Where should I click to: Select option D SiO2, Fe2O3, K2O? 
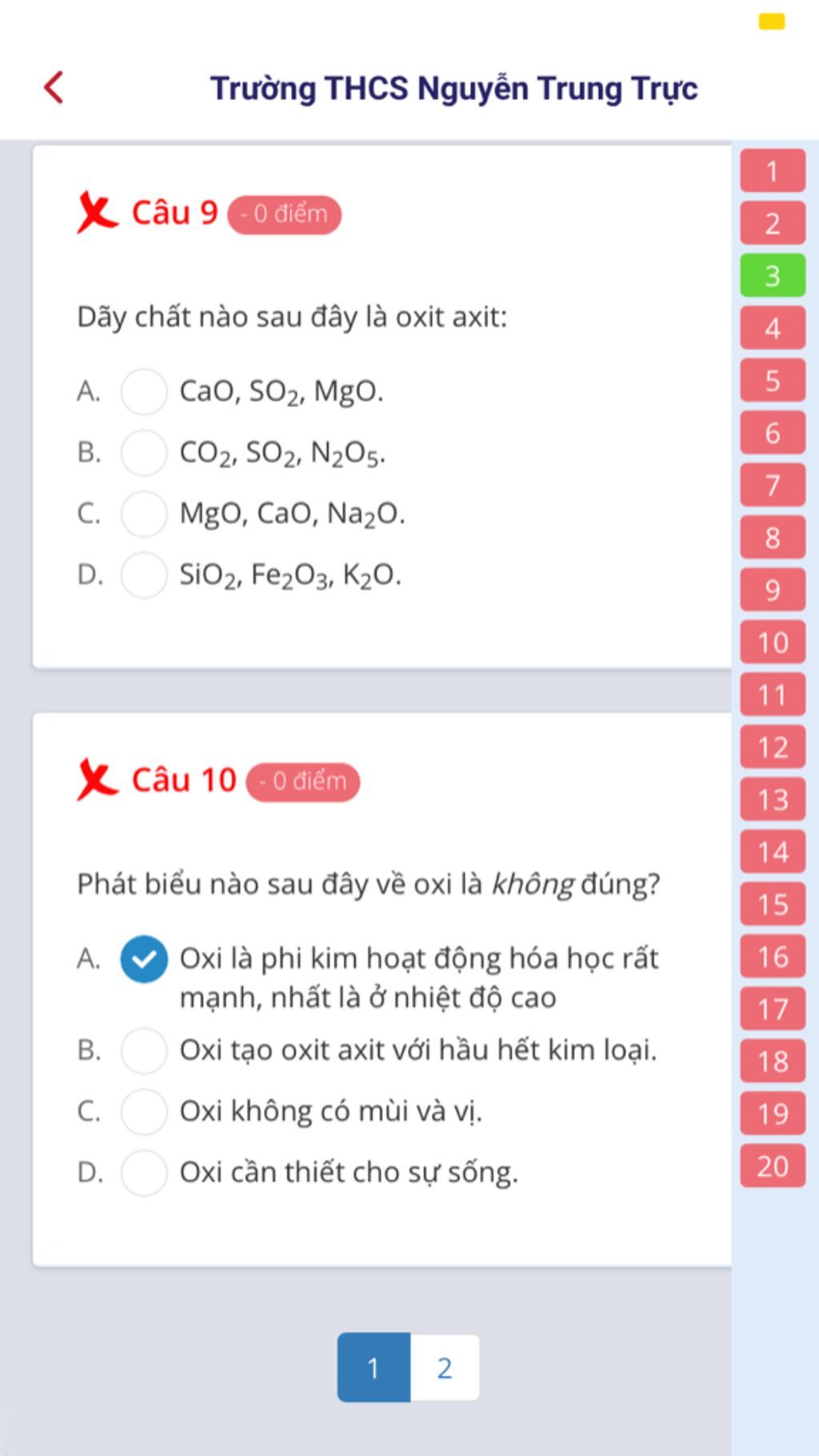point(144,574)
